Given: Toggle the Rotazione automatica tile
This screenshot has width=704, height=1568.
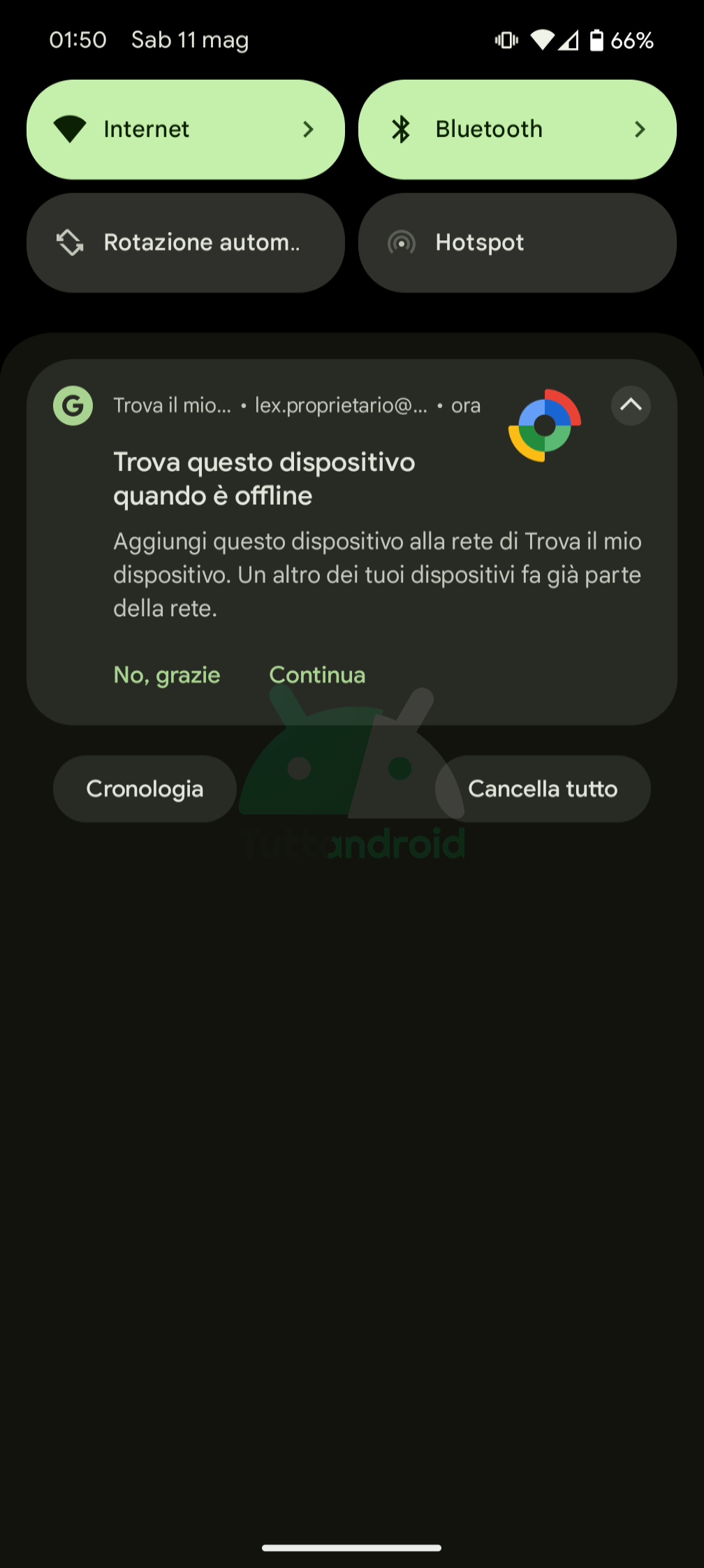Looking at the screenshot, I should tap(185, 242).
